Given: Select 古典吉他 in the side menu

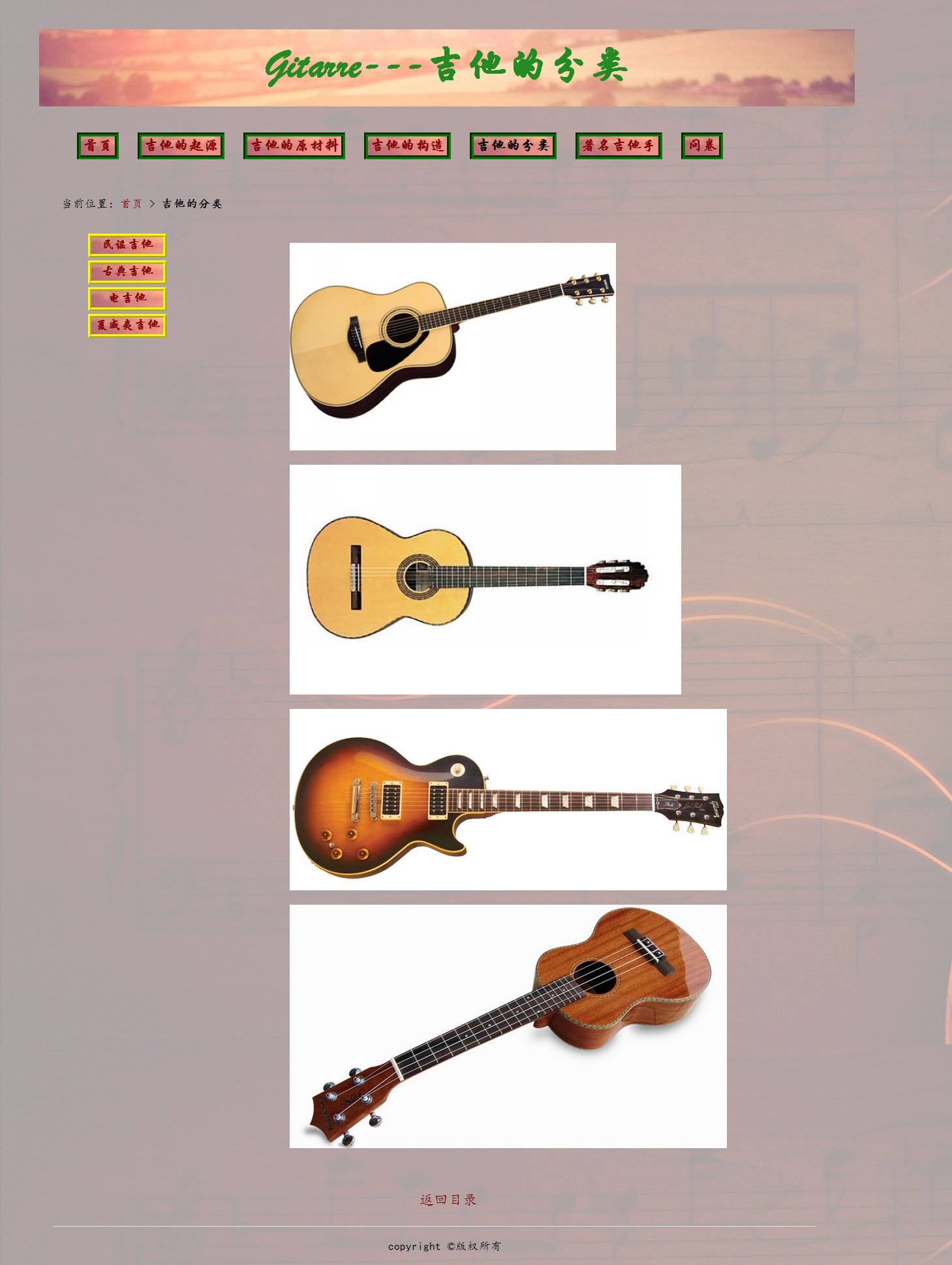Looking at the screenshot, I should point(127,272).
